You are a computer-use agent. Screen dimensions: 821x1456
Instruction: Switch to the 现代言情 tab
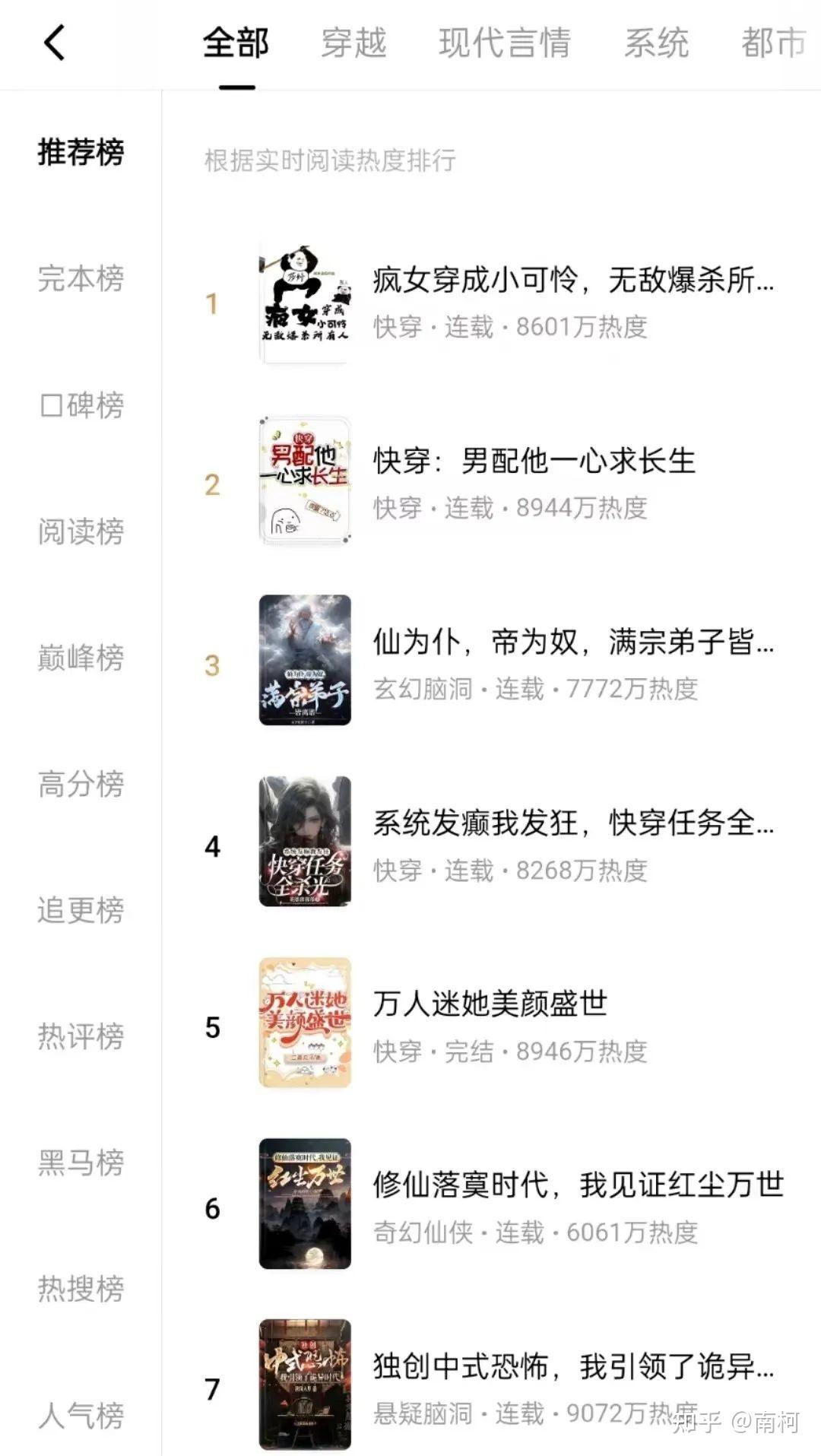coord(504,43)
